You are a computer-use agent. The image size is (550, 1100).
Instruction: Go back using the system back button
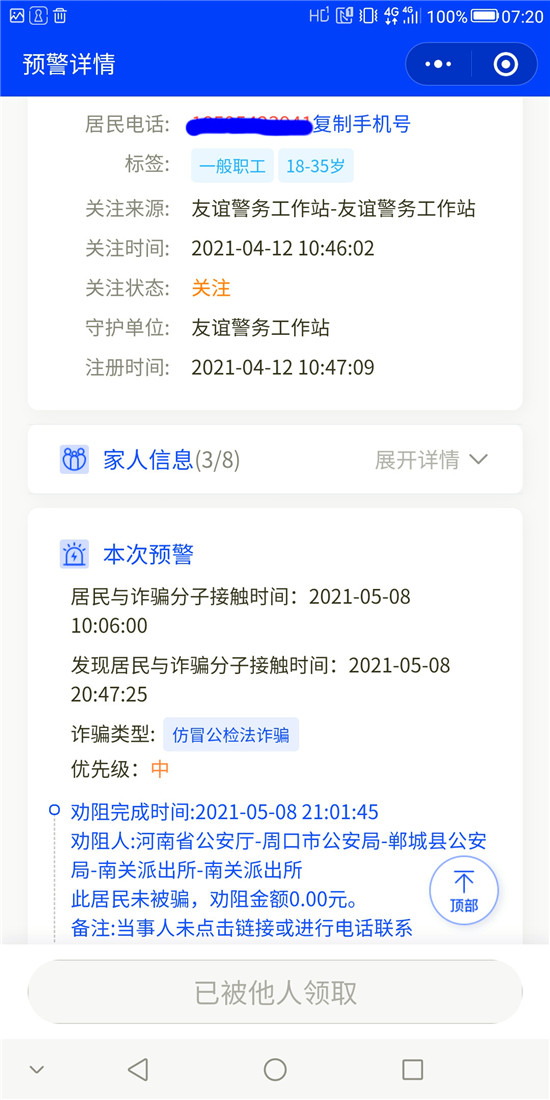pos(138,1069)
